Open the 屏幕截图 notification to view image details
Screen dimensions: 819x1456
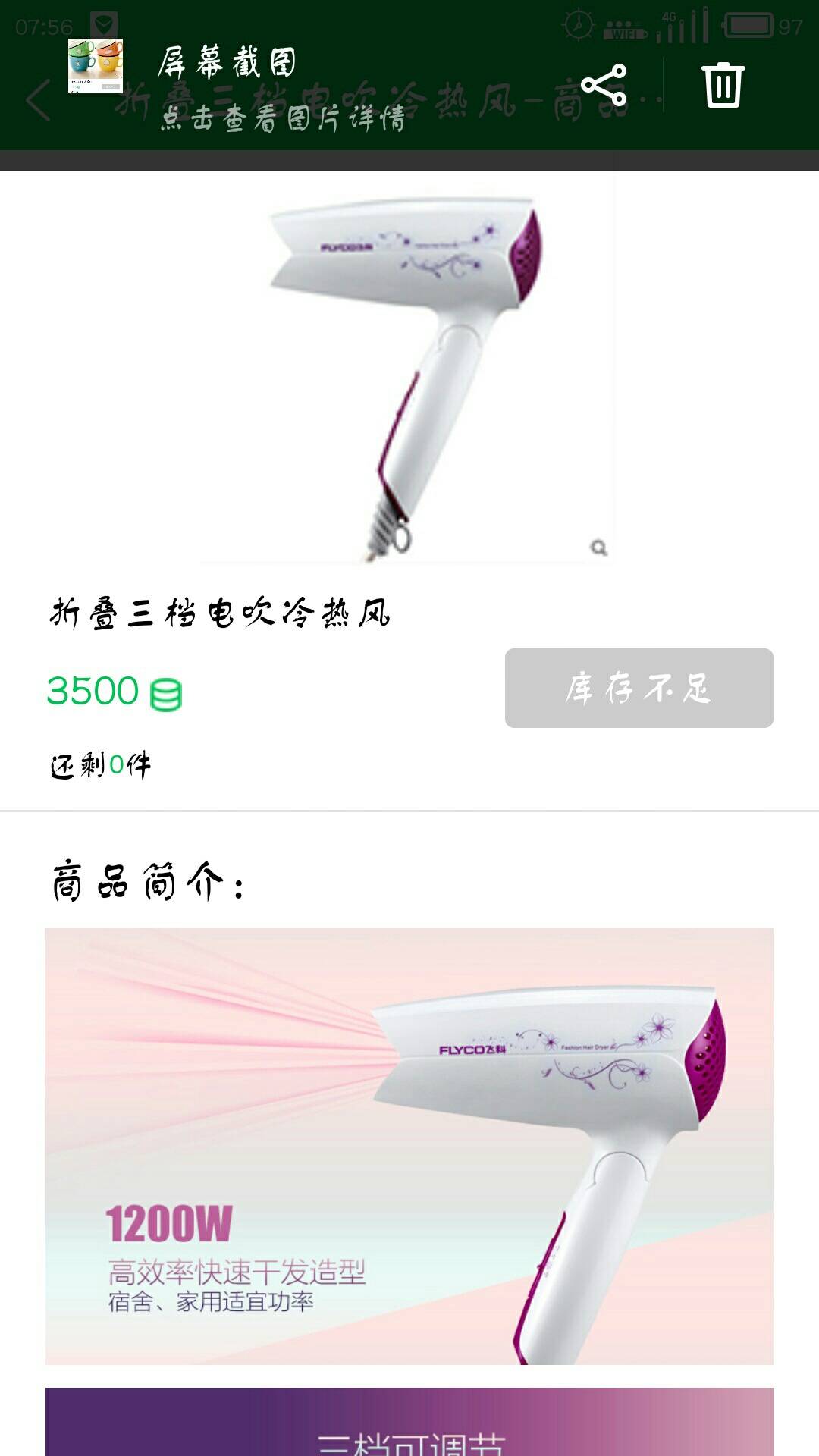point(281,87)
